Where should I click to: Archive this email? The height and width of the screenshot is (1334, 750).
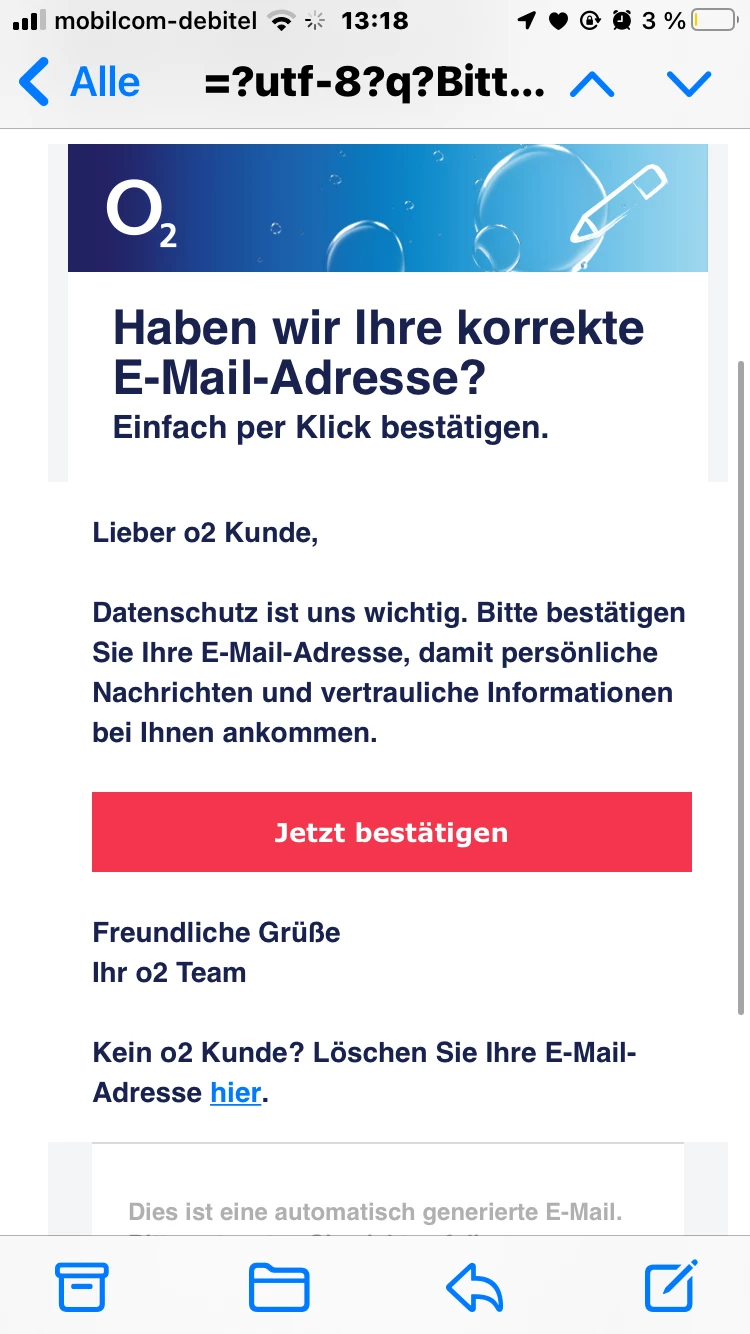pyautogui.click(x=82, y=1286)
